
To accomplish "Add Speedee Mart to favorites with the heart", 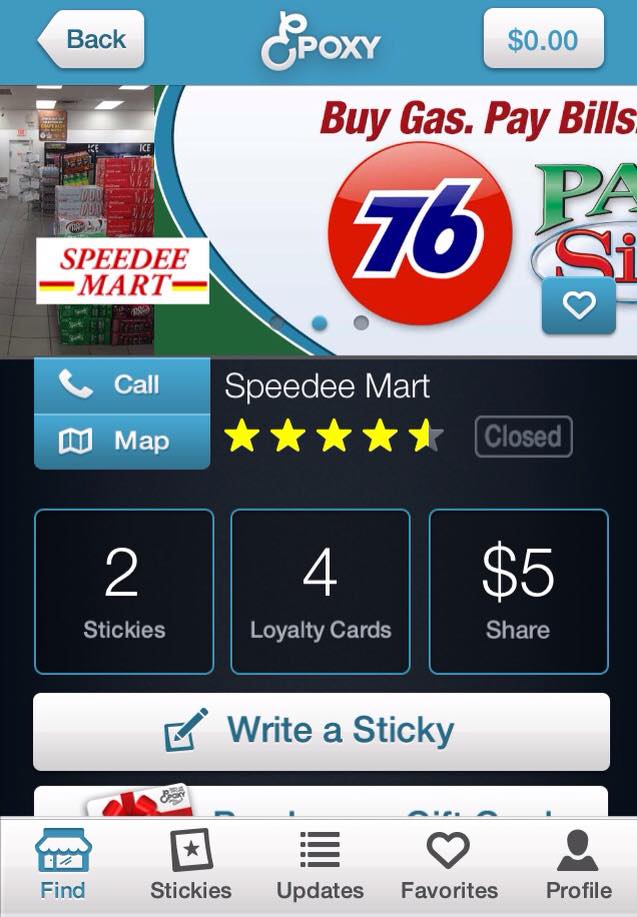I will point(578,306).
